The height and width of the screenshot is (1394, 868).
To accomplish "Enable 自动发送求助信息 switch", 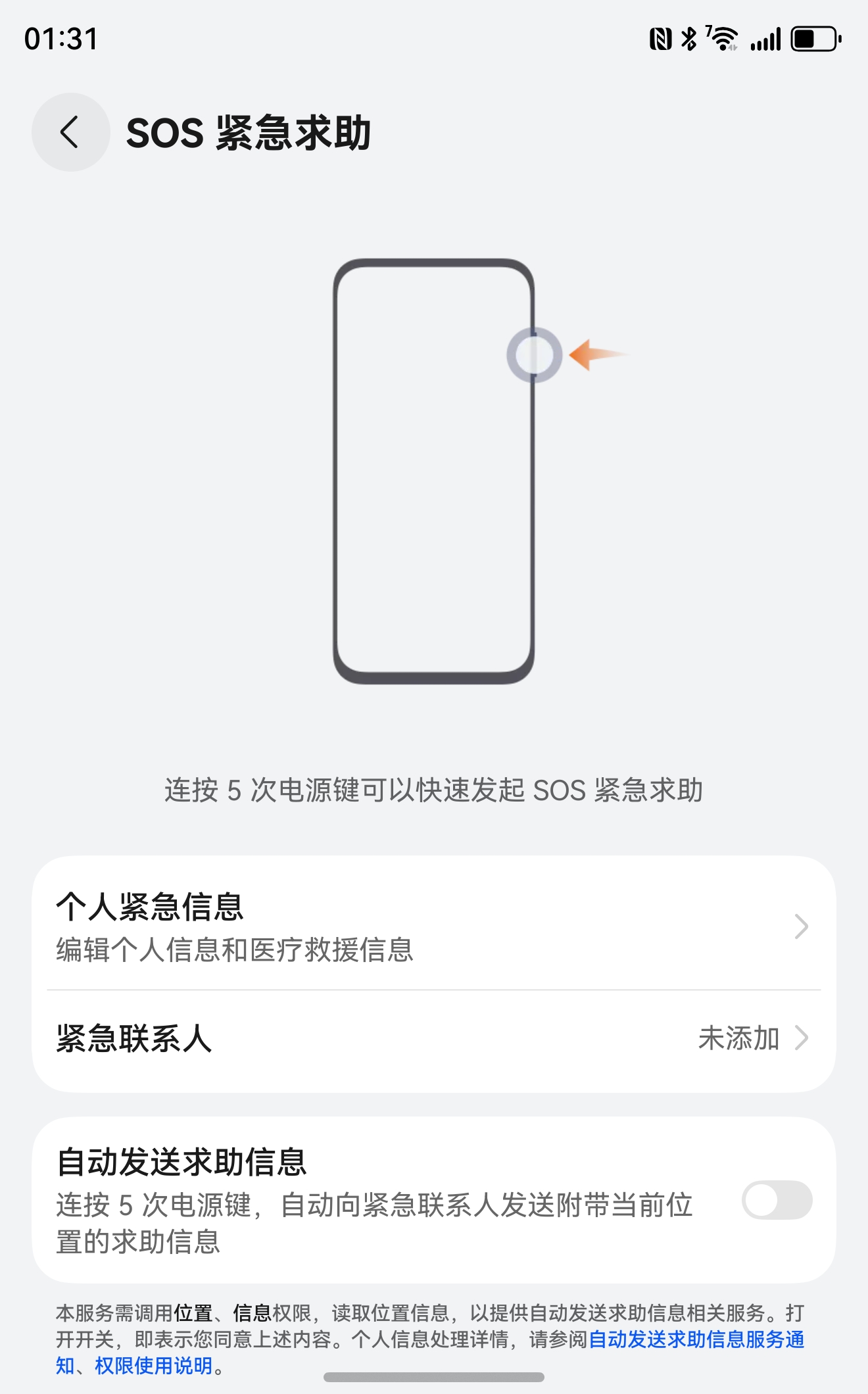I will click(777, 1201).
